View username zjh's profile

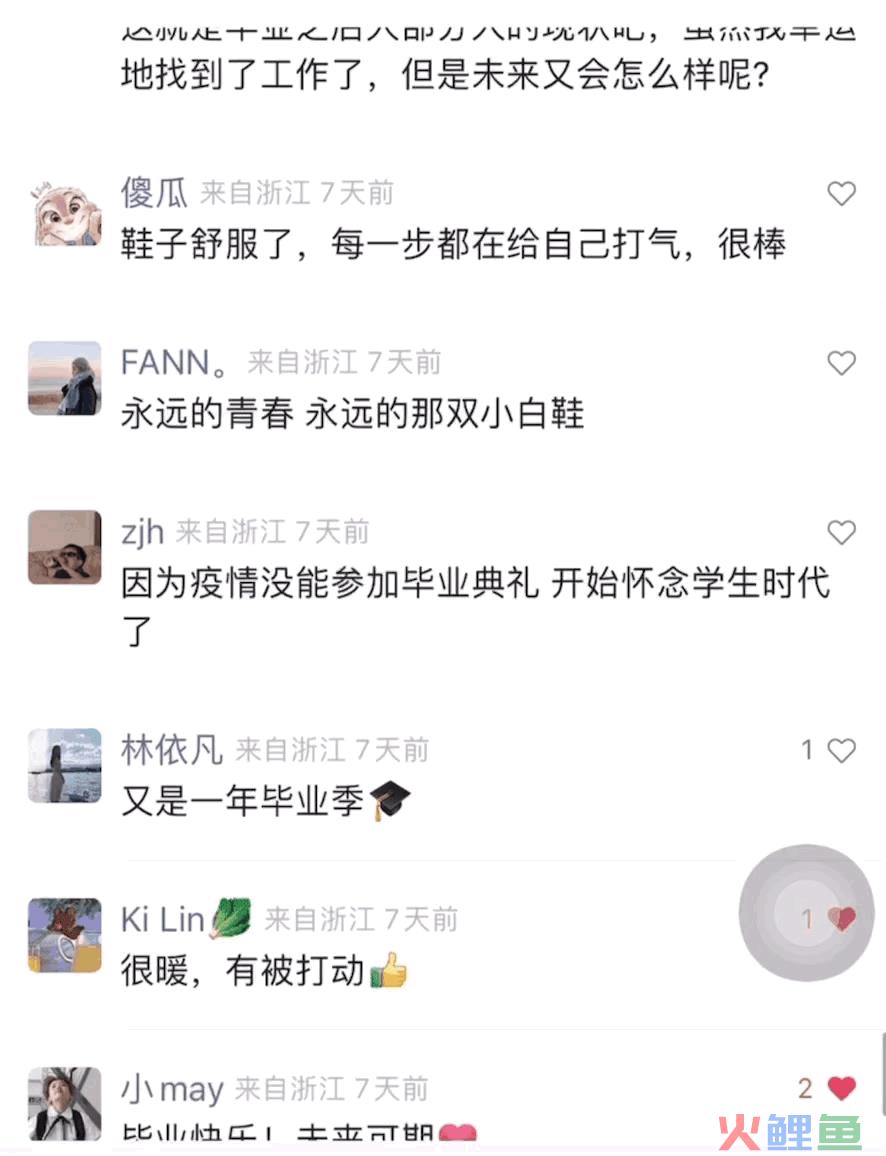pyautogui.click(x=142, y=532)
